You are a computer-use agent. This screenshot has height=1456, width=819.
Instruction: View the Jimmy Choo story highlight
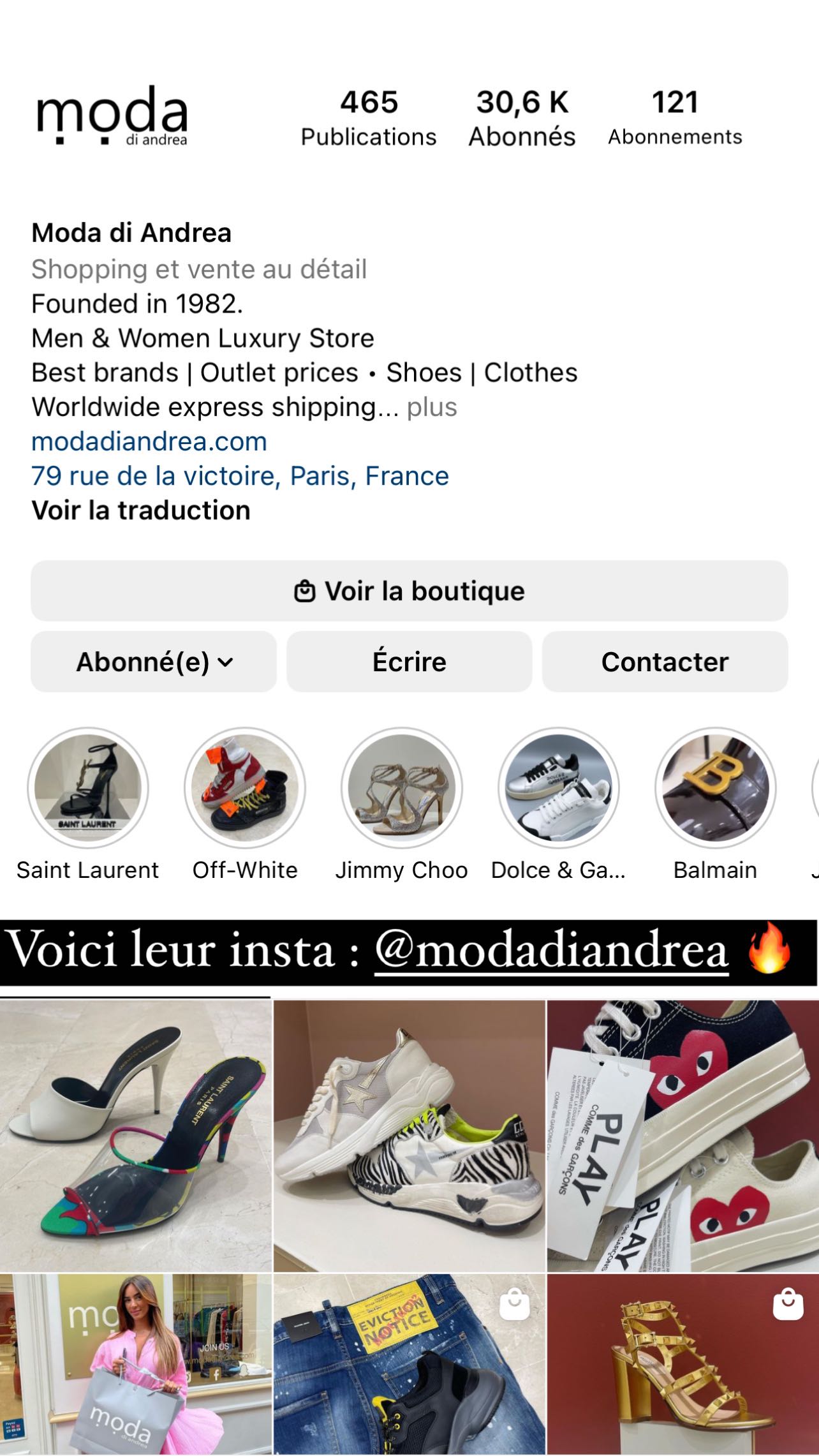coord(402,788)
